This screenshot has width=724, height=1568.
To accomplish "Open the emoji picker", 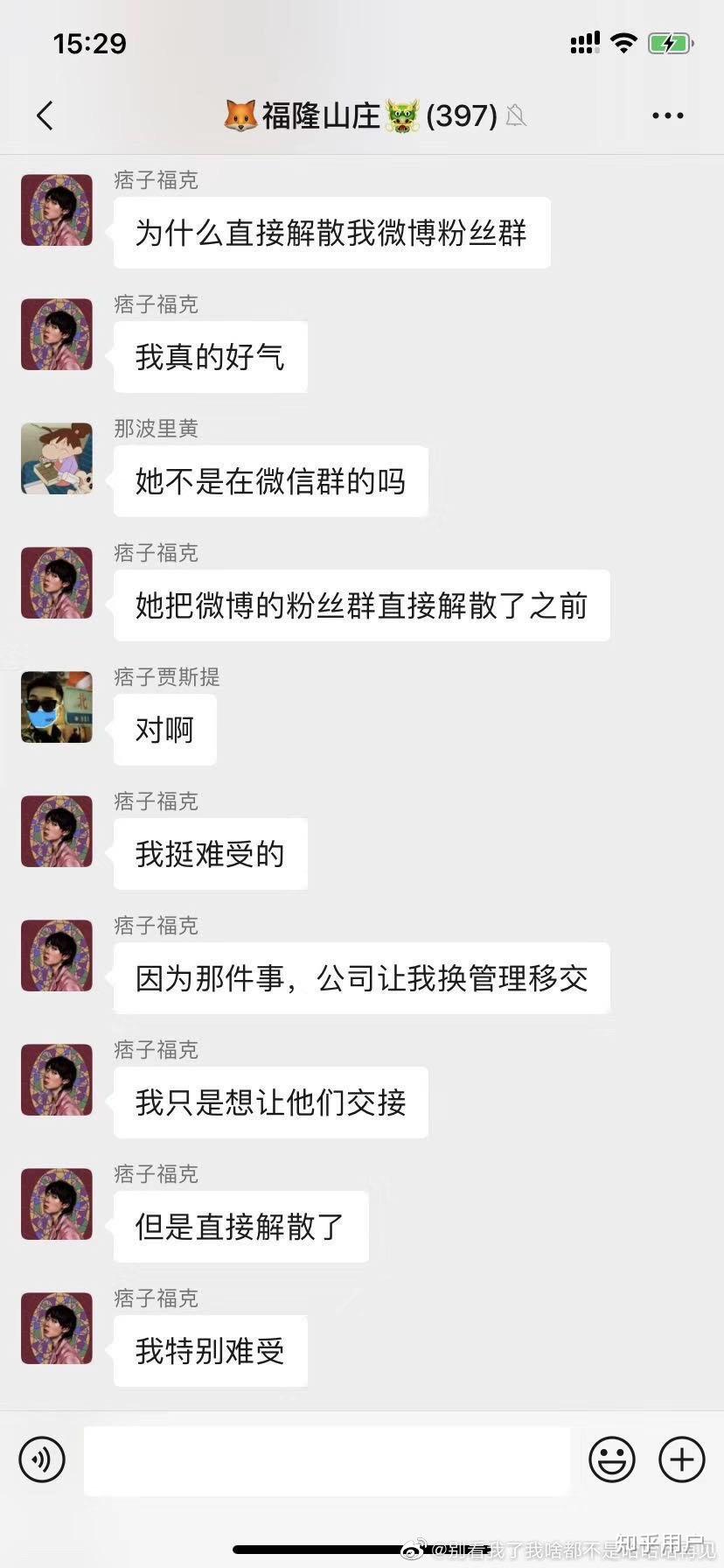I will (x=611, y=1459).
